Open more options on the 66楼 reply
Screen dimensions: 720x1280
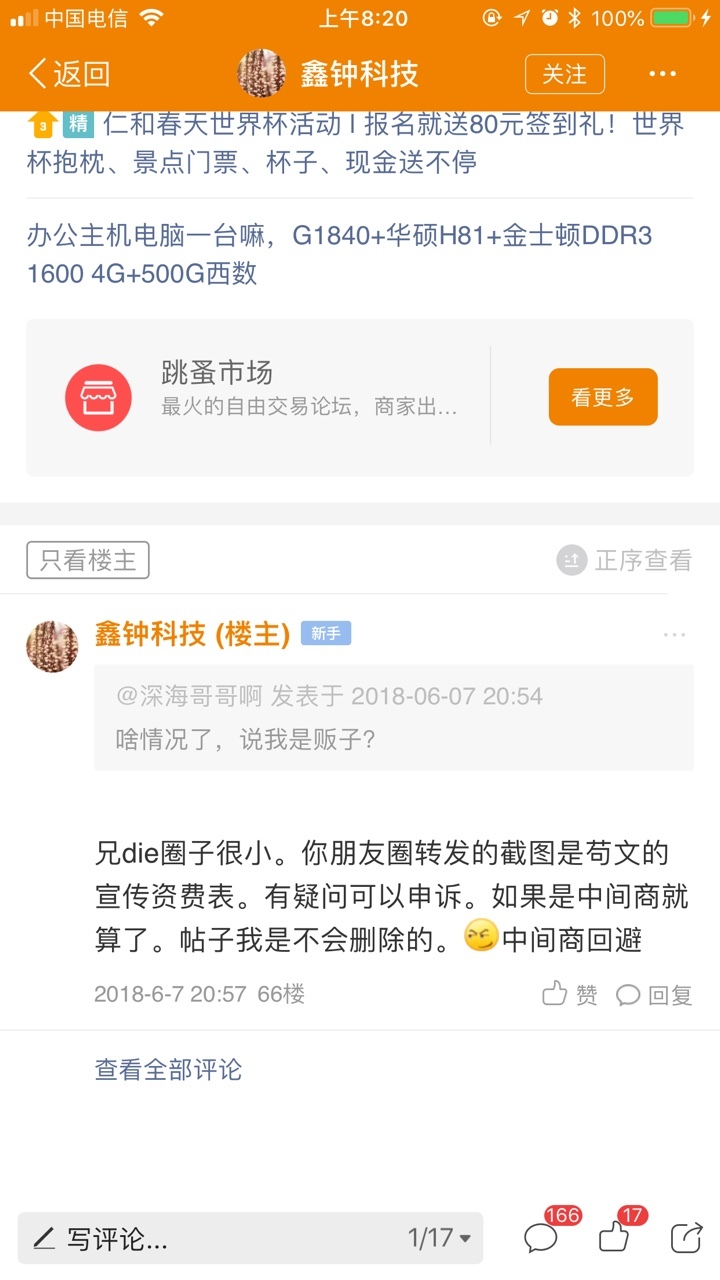(674, 635)
